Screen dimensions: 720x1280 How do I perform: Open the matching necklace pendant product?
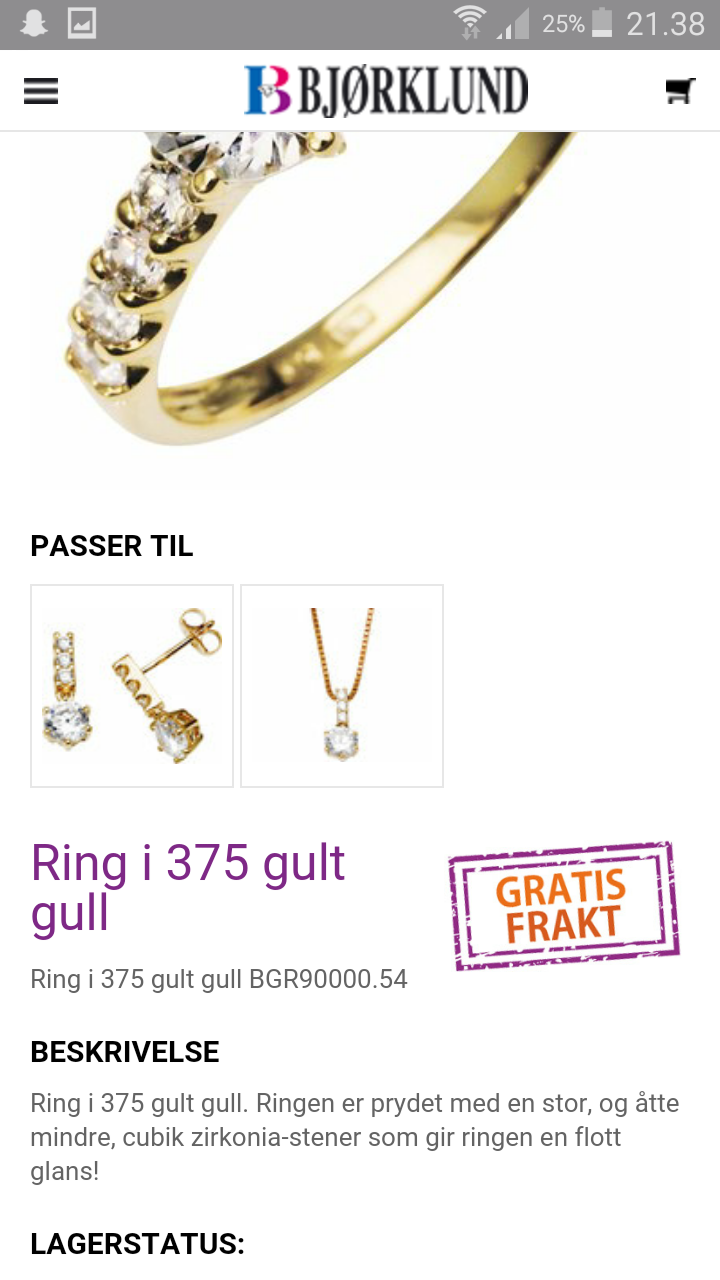[x=342, y=686]
